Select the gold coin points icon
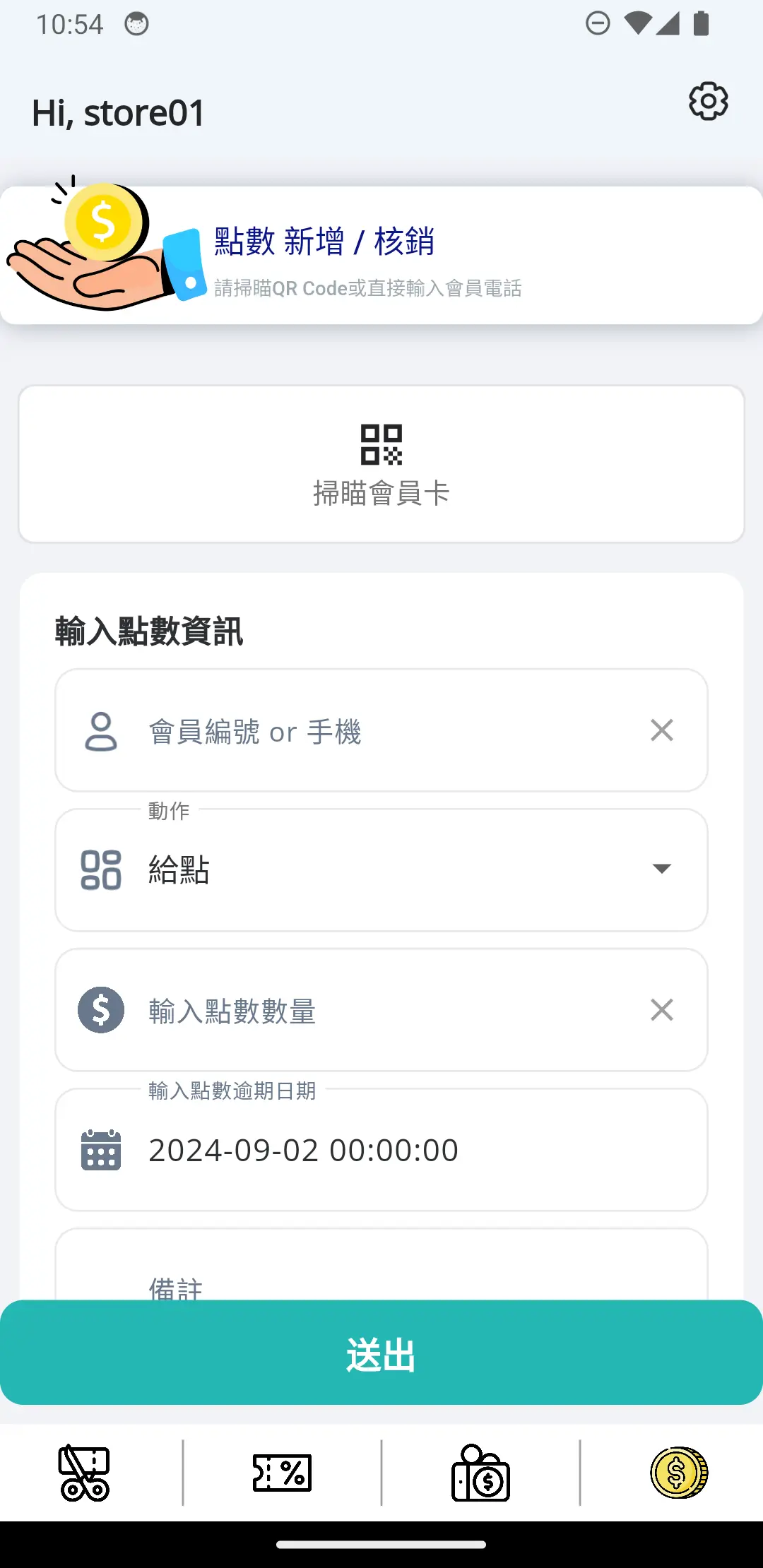Viewport: 763px width, 1568px height. pos(678,1474)
